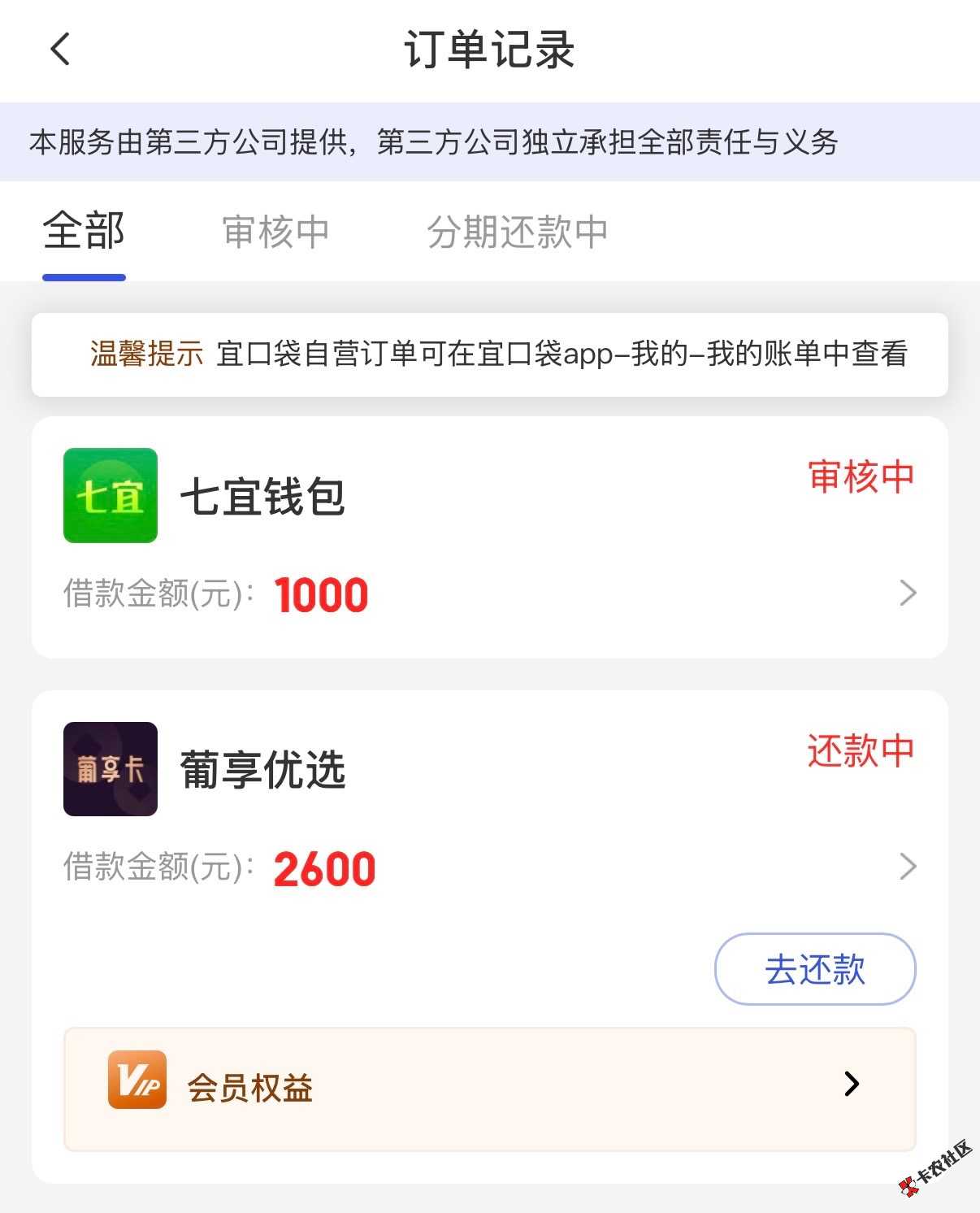Tap the 去还款 button

point(814,969)
